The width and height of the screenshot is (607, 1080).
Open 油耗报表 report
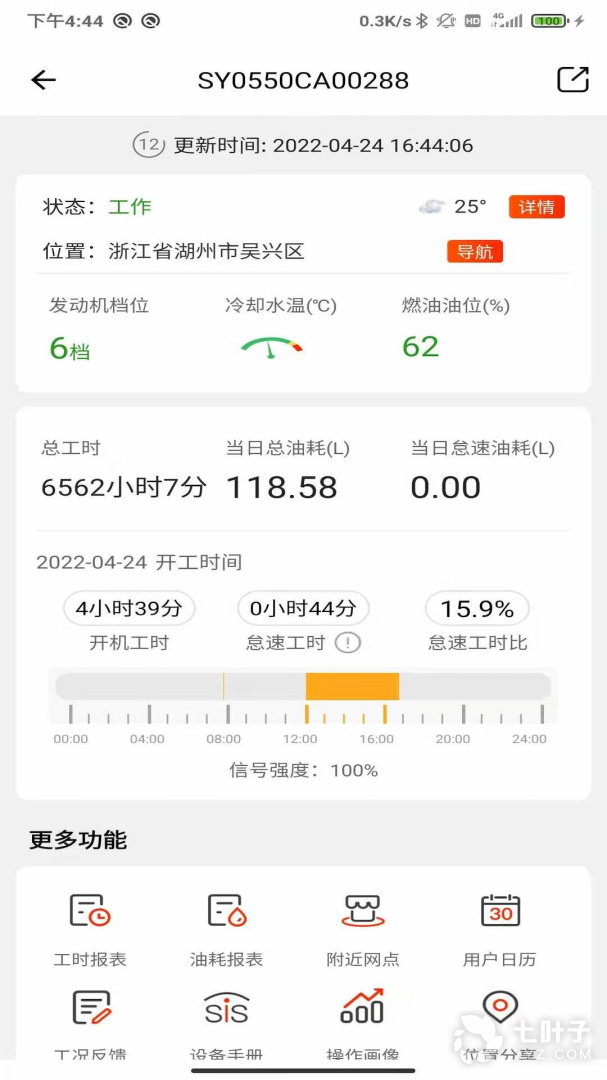(x=227, y=927)
